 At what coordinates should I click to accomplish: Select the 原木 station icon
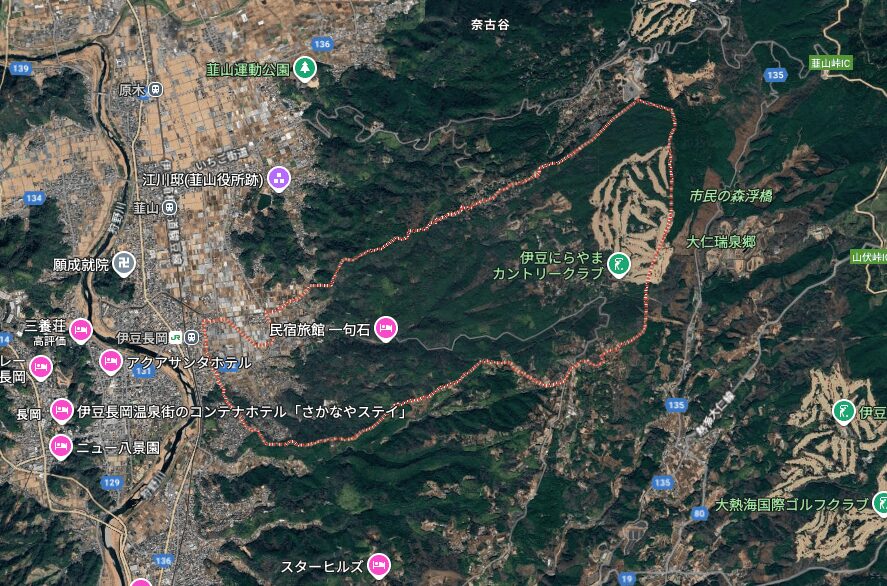tap(156, 90)
